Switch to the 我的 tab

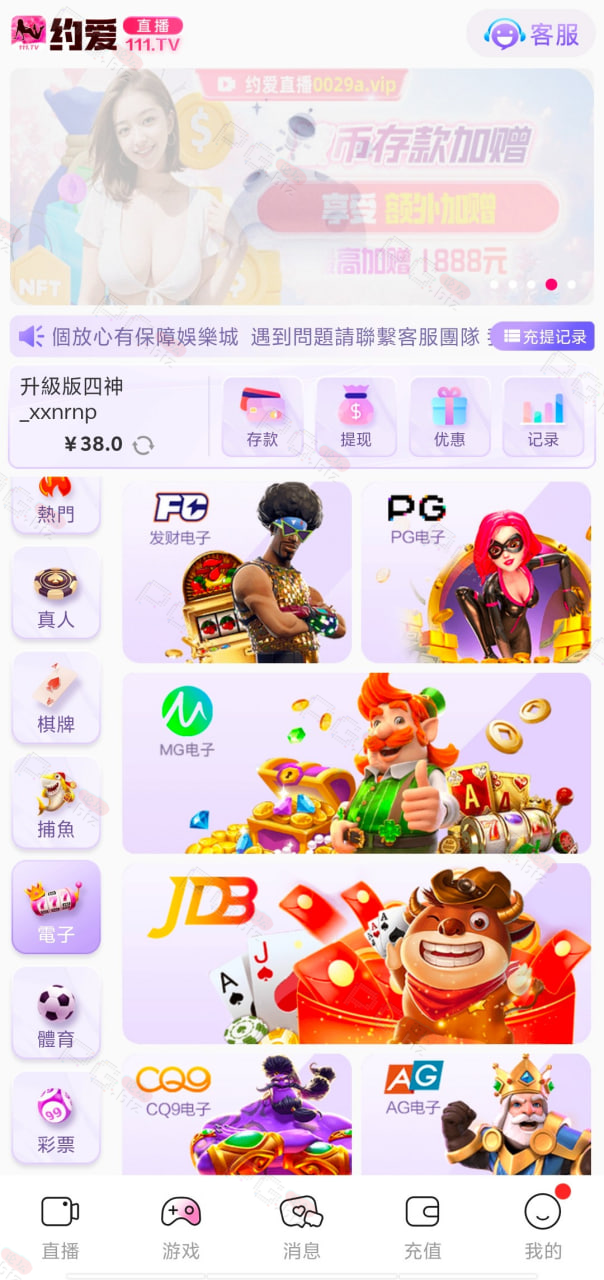(543, 1227)
